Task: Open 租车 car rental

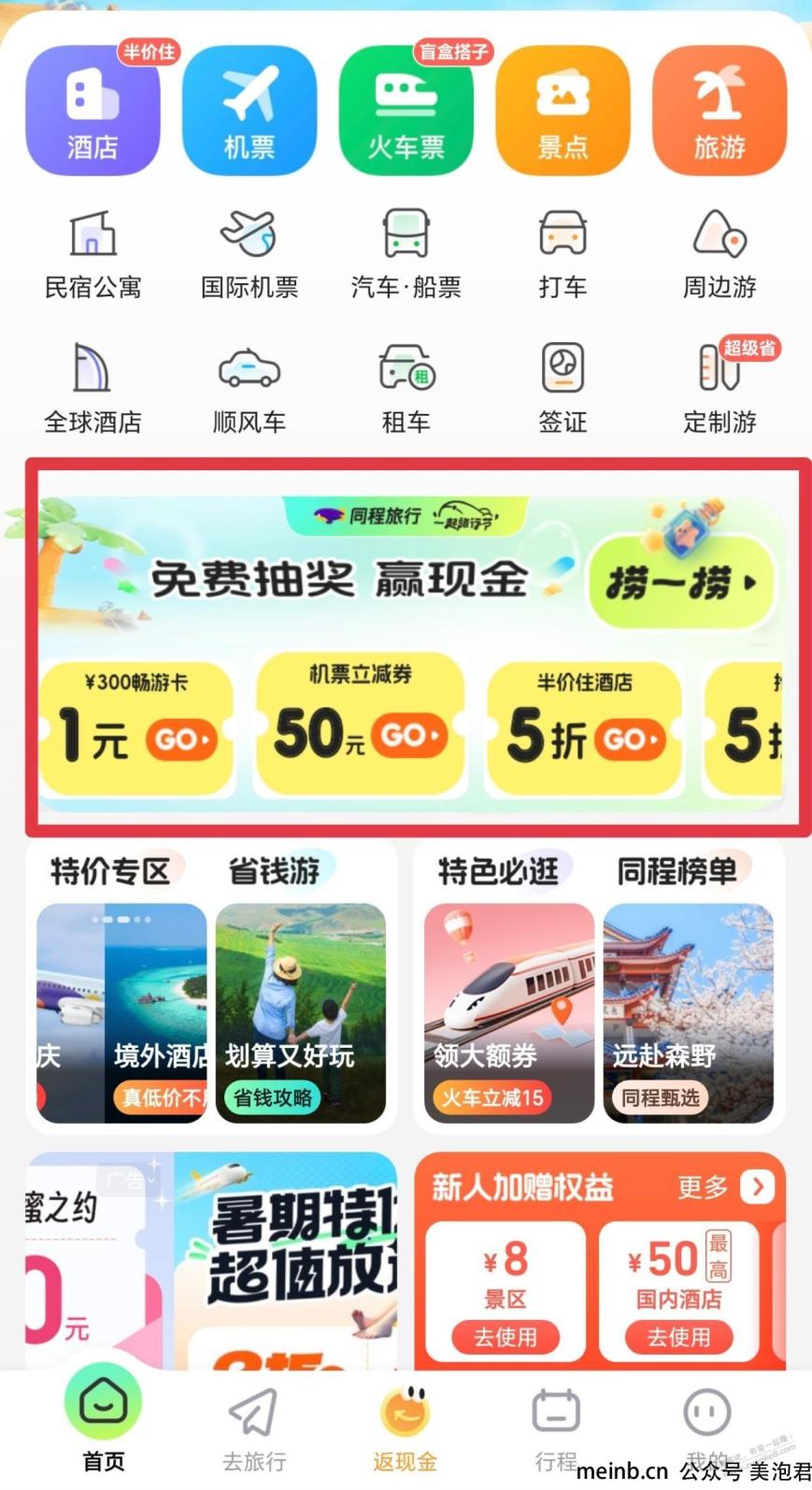Action: pos(406,390)
